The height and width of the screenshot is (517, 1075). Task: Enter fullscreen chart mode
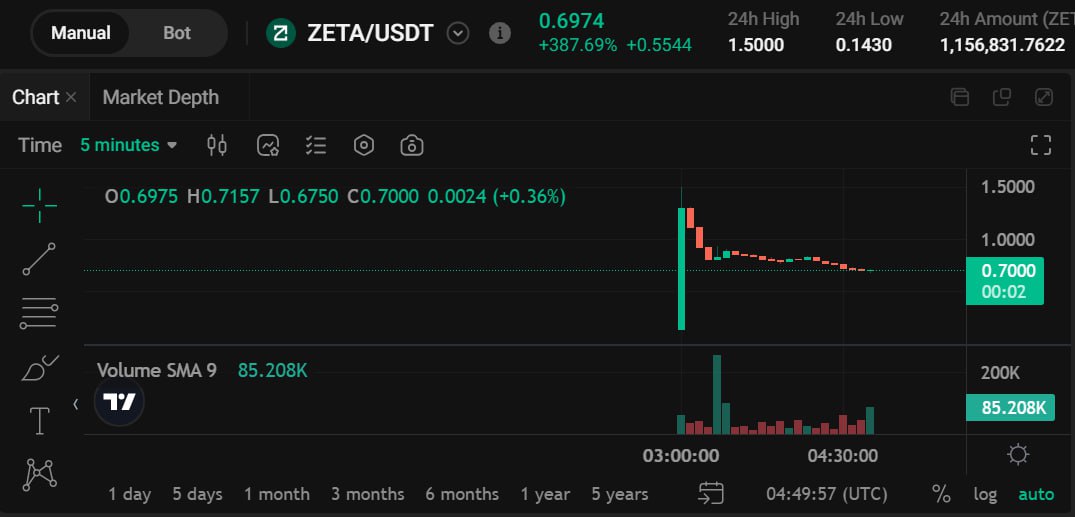pyautogui.click(x=1040, y=145)
